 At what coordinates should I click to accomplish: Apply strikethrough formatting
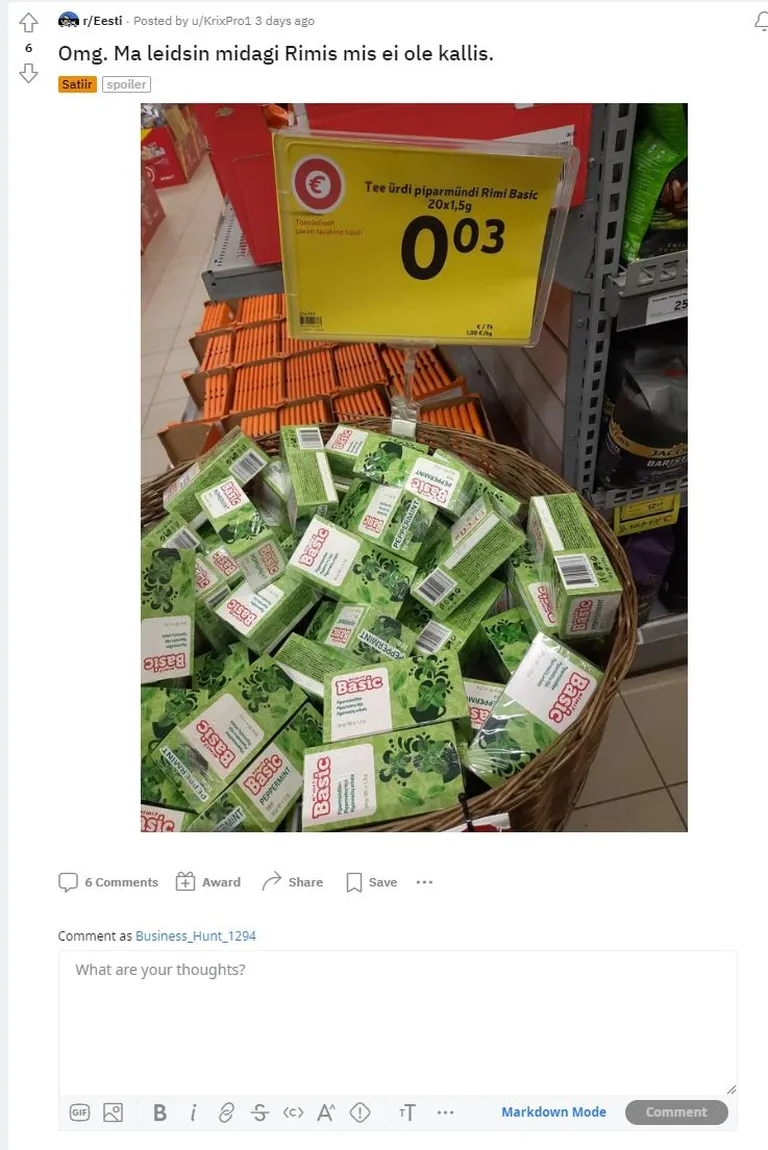[x=260, y=1112]
